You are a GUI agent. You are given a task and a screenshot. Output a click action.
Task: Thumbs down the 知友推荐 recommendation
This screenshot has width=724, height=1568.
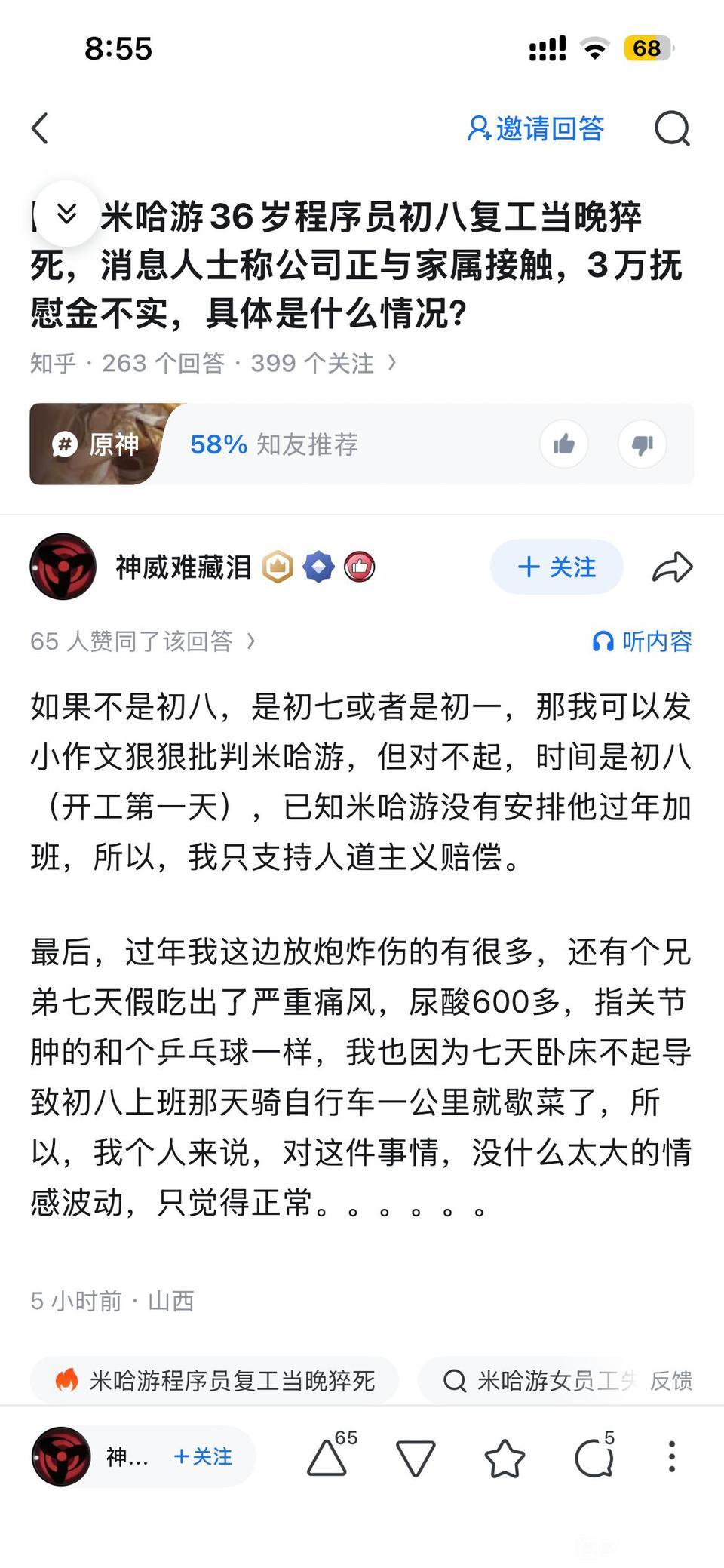pyautogui.click(x=642, y=444)
